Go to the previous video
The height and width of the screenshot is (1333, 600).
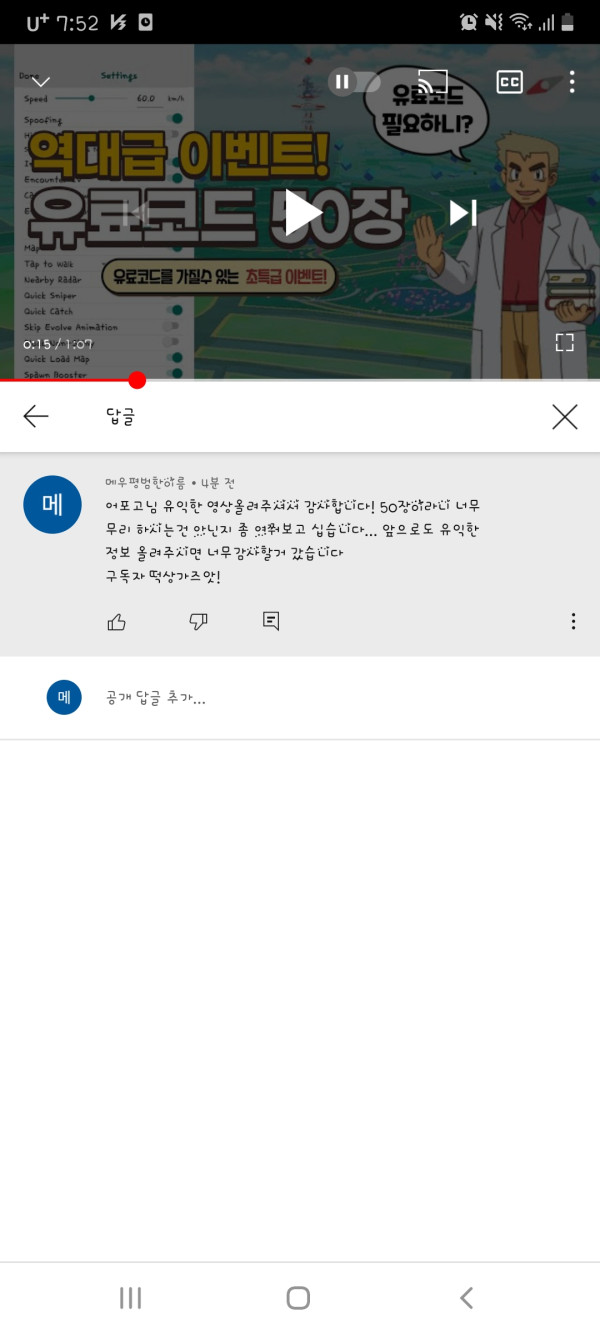tap(136, 212)
